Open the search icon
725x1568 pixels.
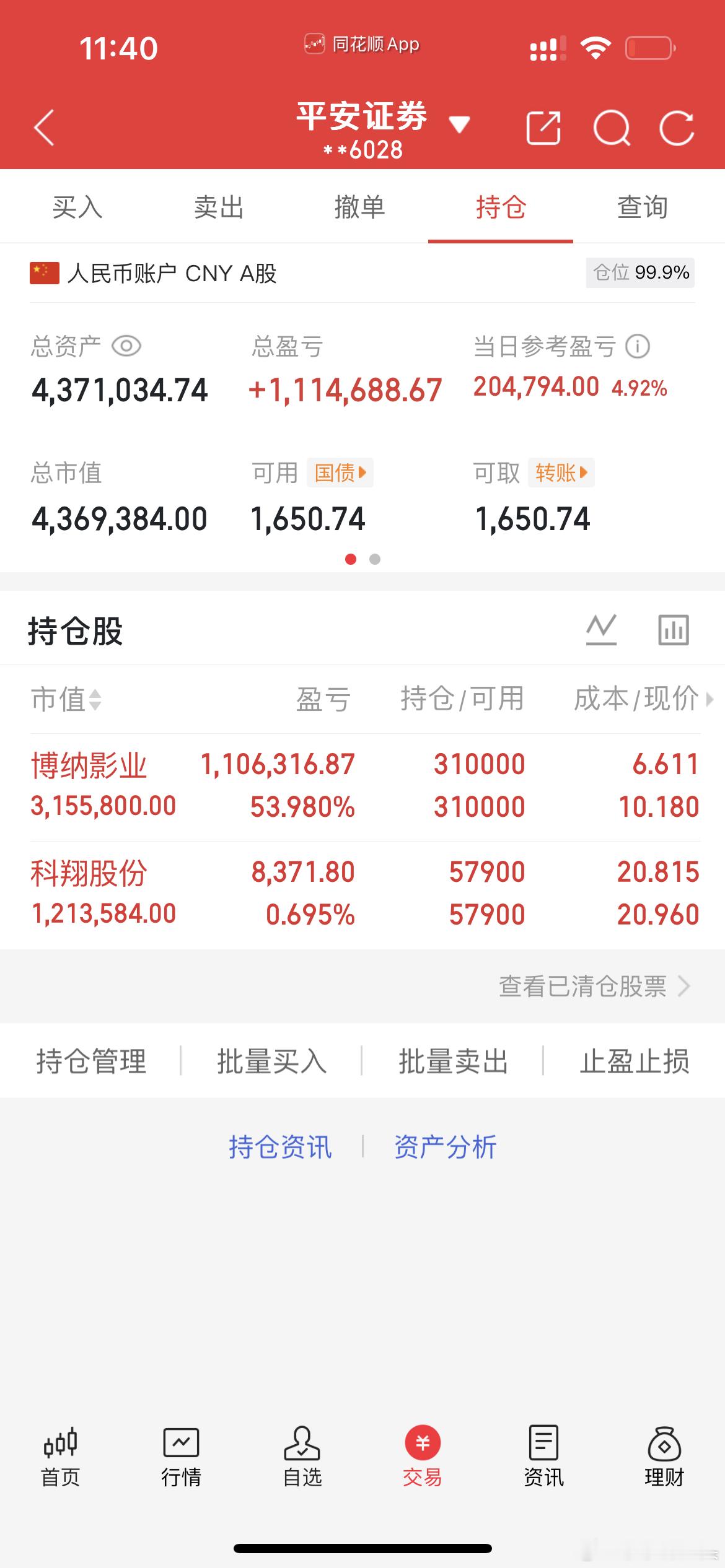click(x=612, y=128)
